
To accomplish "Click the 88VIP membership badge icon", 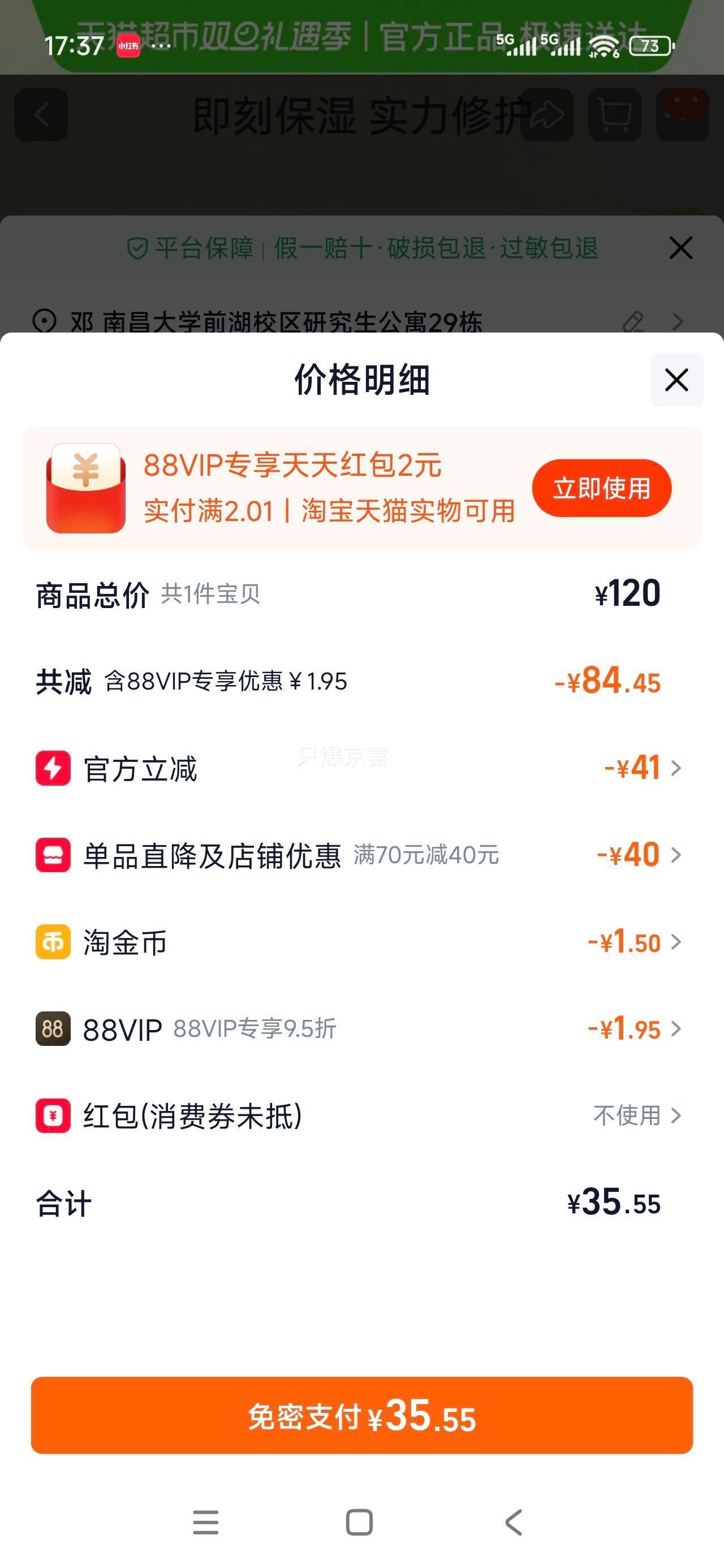I will [x=54, y=1029].
